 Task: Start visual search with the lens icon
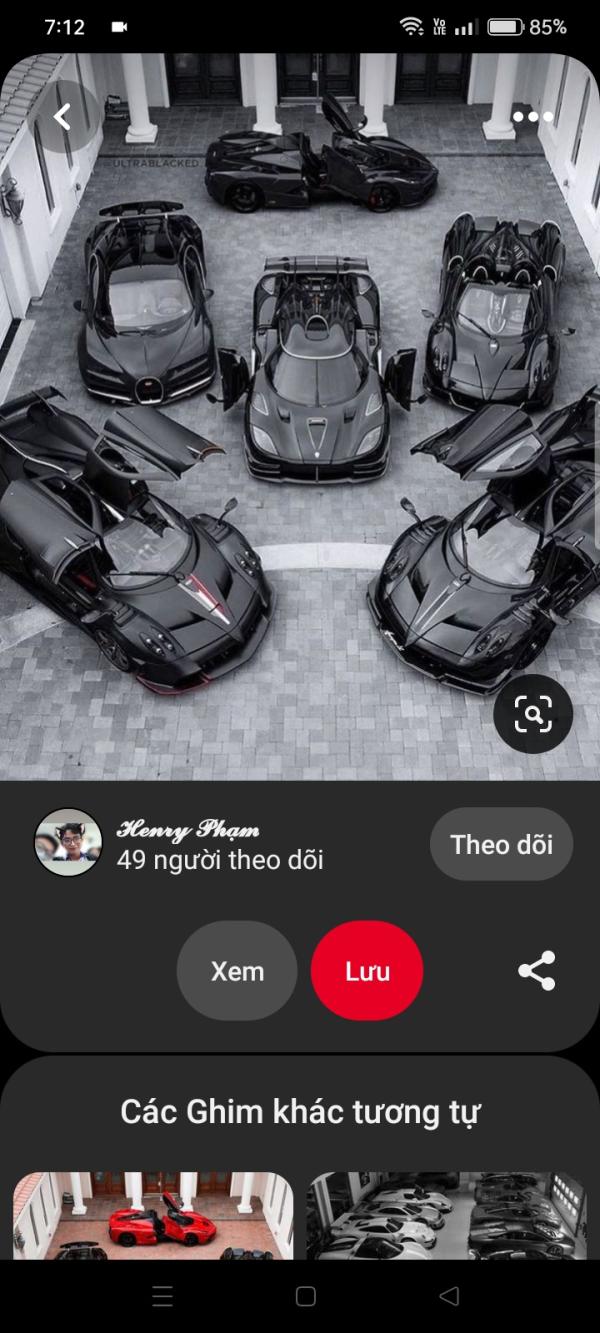(533, 714)
